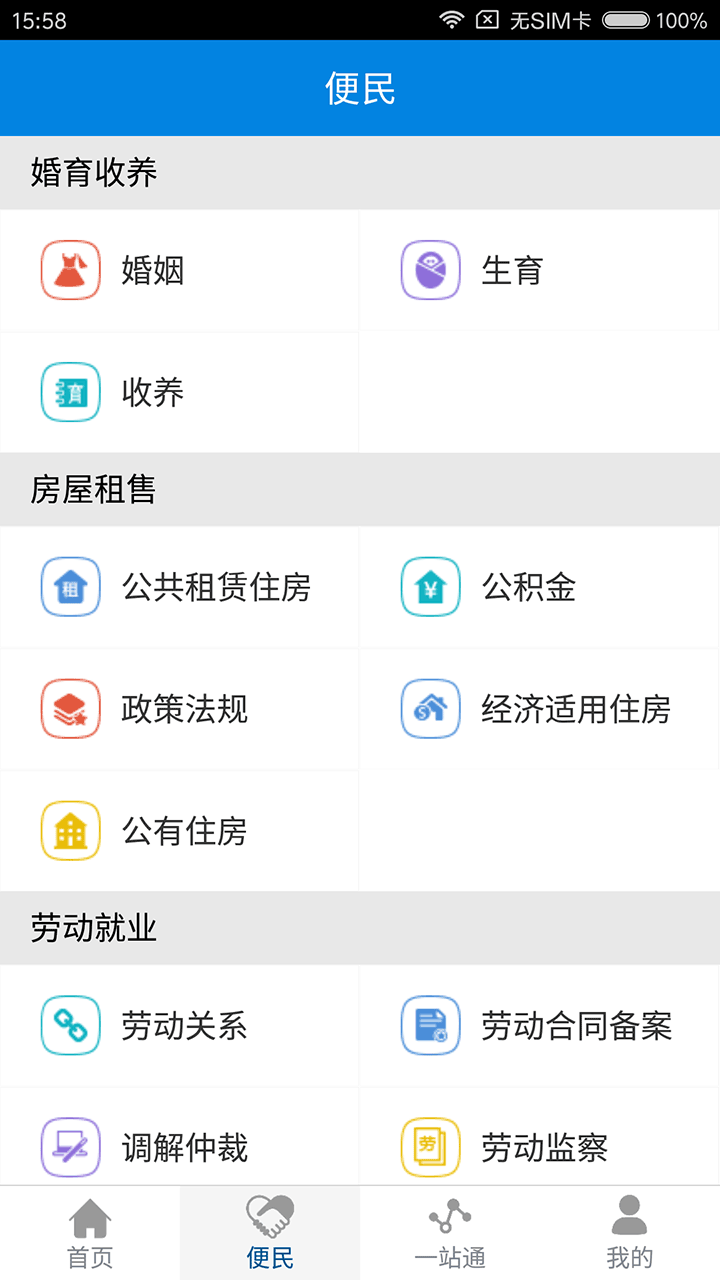Tap the 劳动监察 labor inspection icon

(430, 1148)
